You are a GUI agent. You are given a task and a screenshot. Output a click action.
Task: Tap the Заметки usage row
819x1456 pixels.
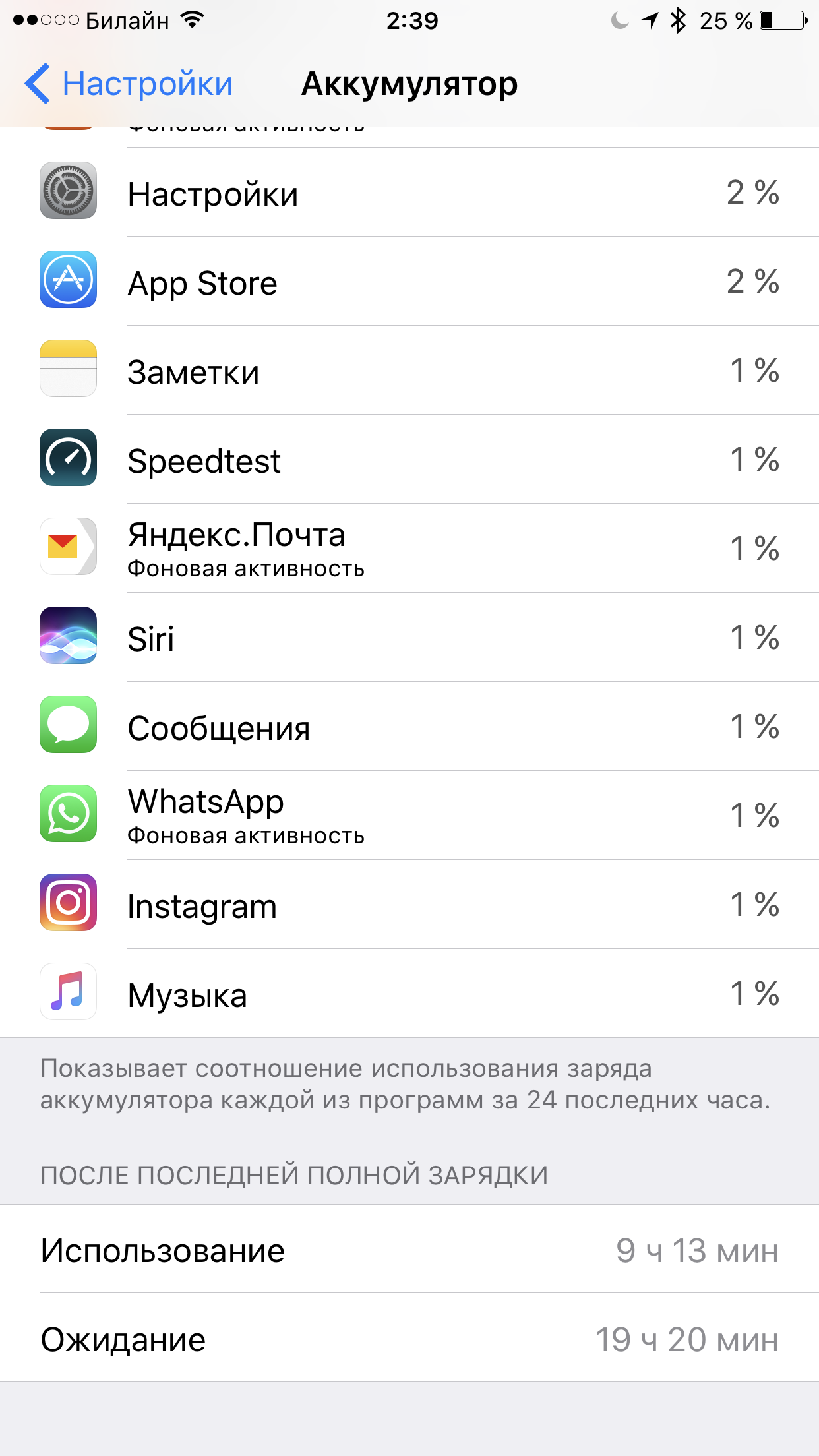(x=409, y=371)
